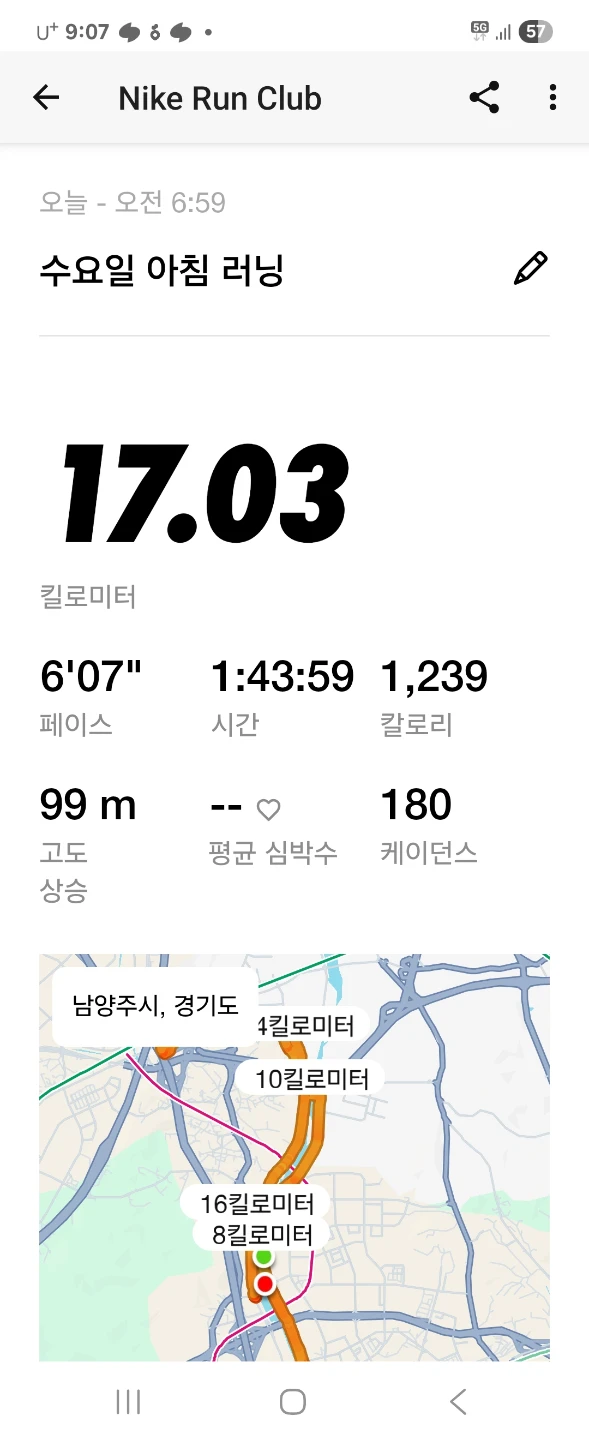Edit the run title with the pencil icon

point(530,269)
